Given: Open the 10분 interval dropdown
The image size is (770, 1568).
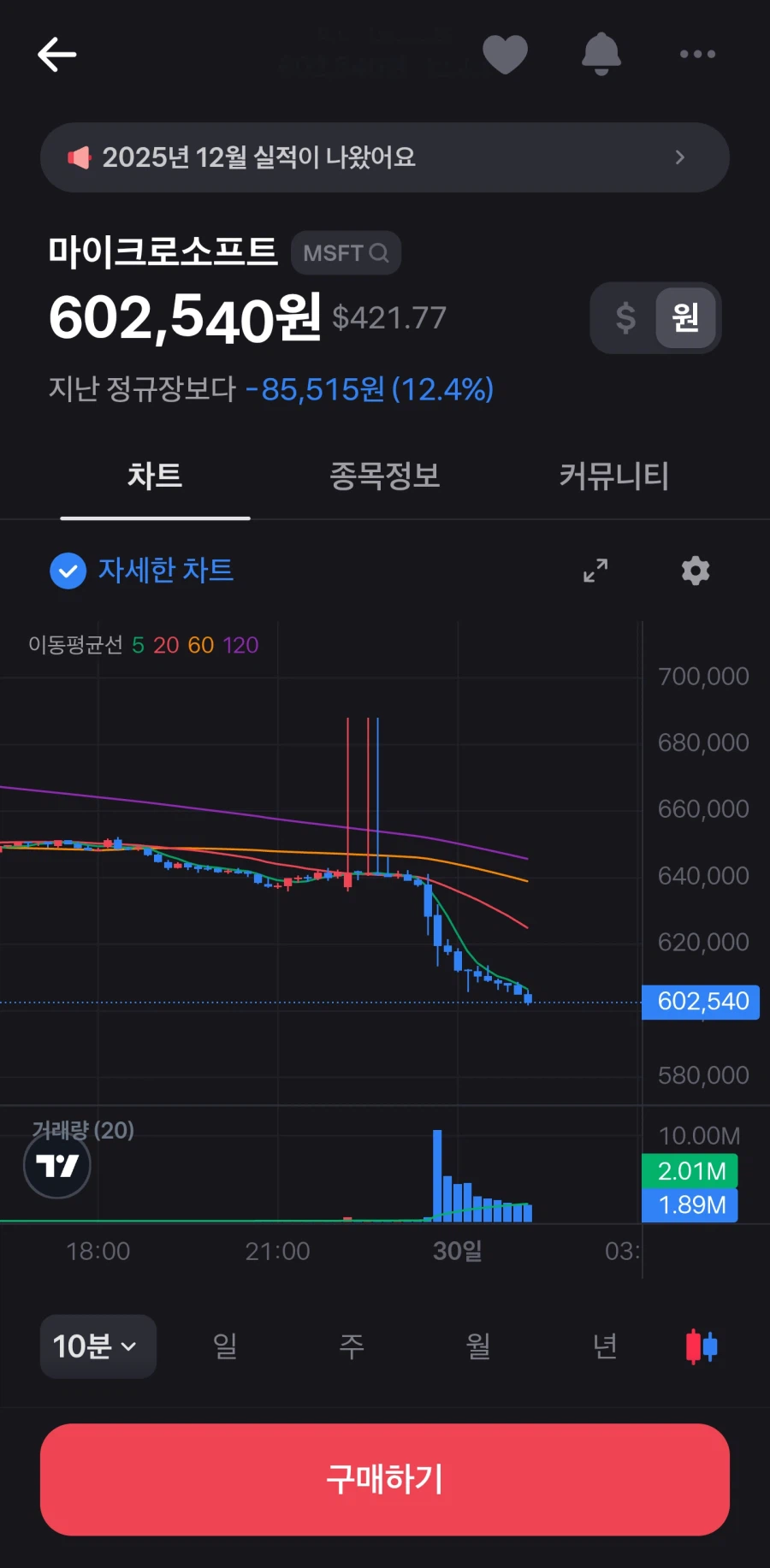Looking at the screenshot, I should [x=98, y=1346].
